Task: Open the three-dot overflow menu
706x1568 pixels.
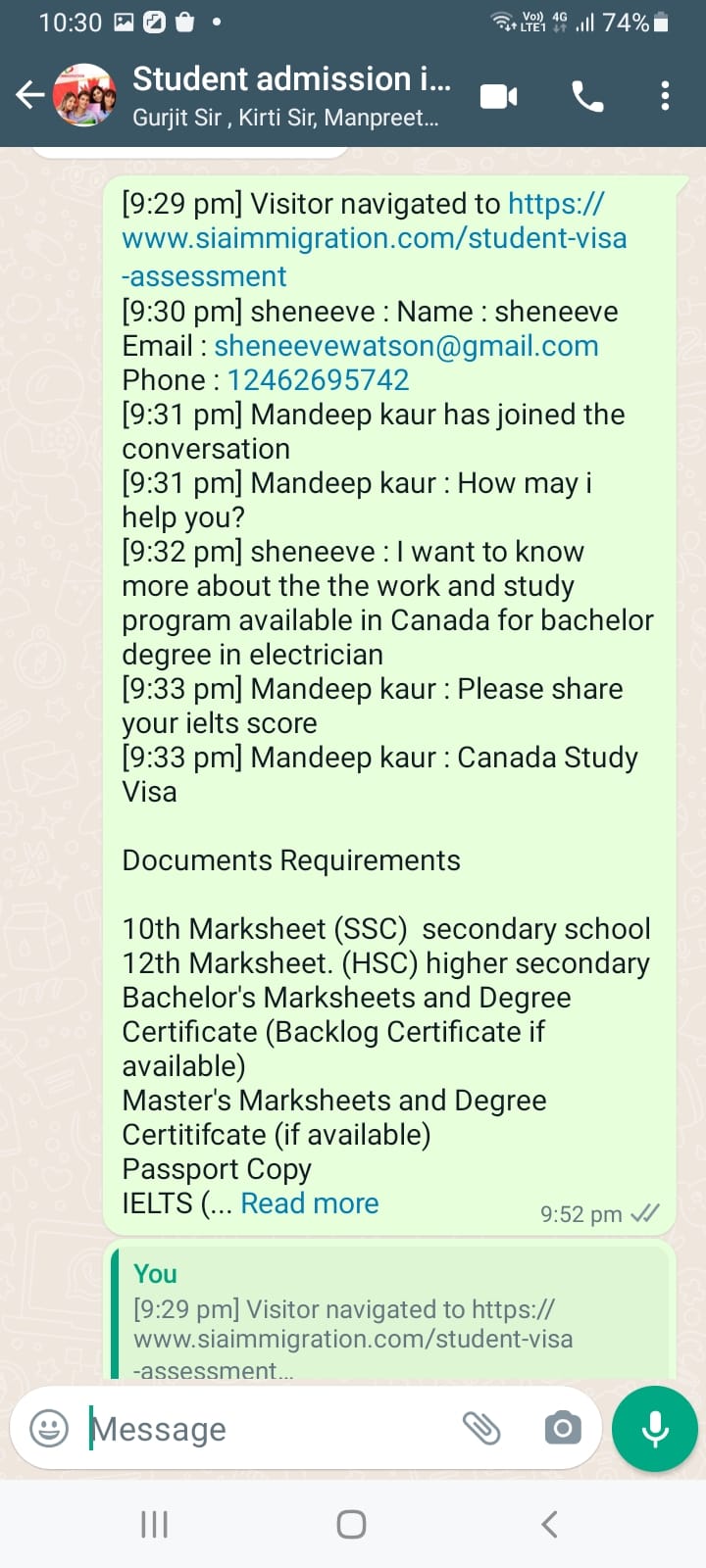Action: point(666,96)
